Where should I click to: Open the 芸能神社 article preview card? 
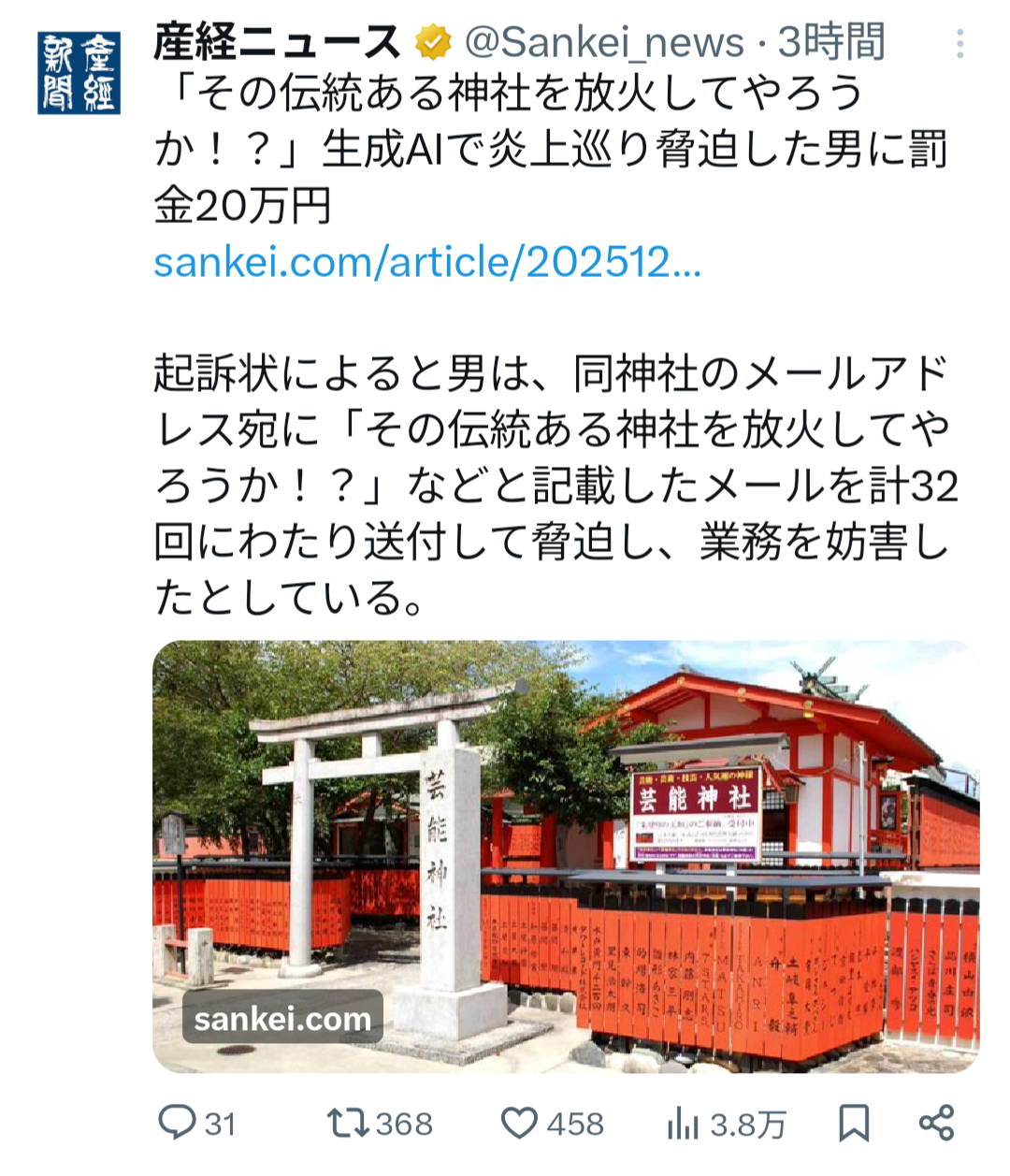tap(565, 856)
